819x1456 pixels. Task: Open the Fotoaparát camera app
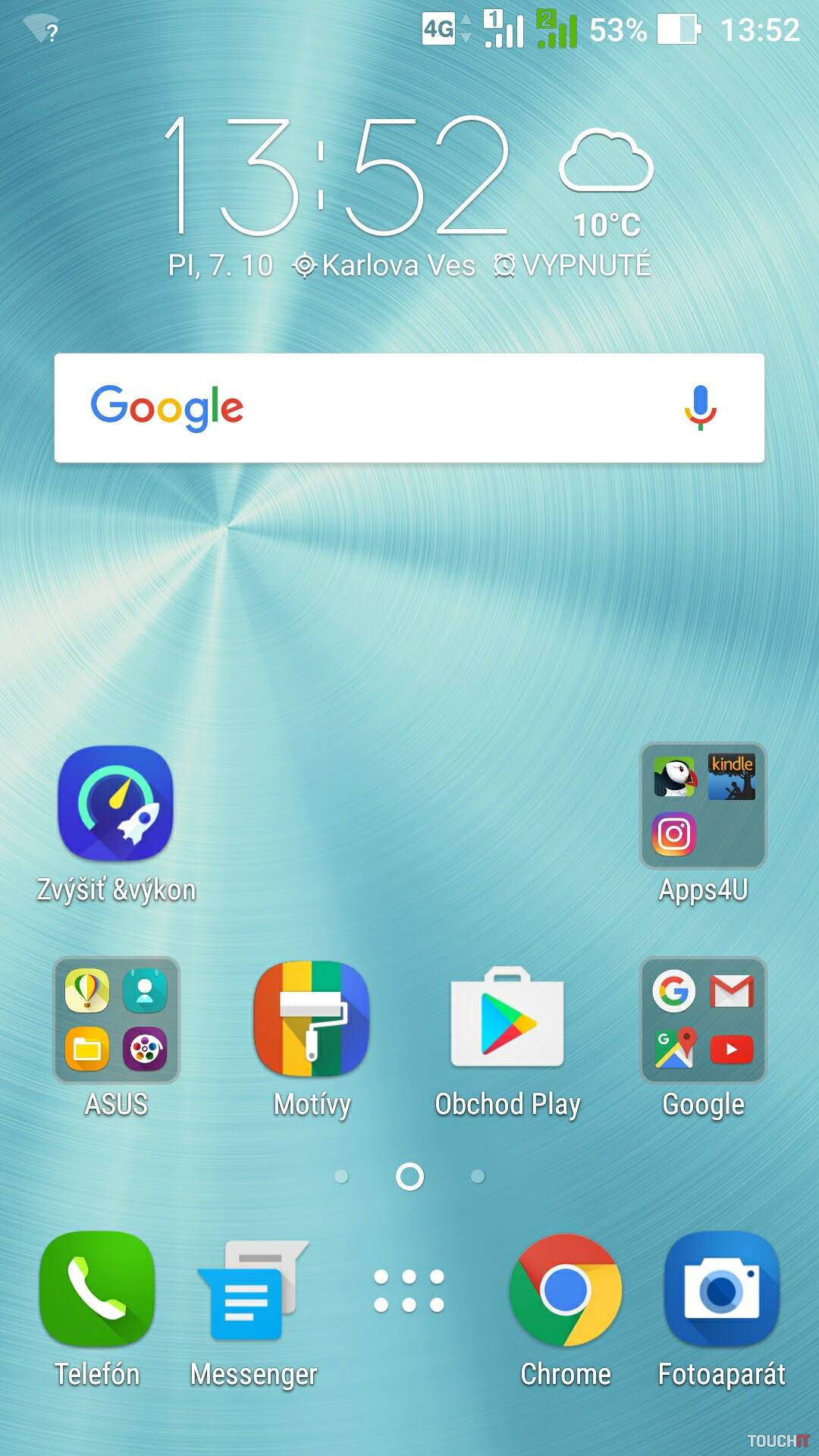point(722,1290)
